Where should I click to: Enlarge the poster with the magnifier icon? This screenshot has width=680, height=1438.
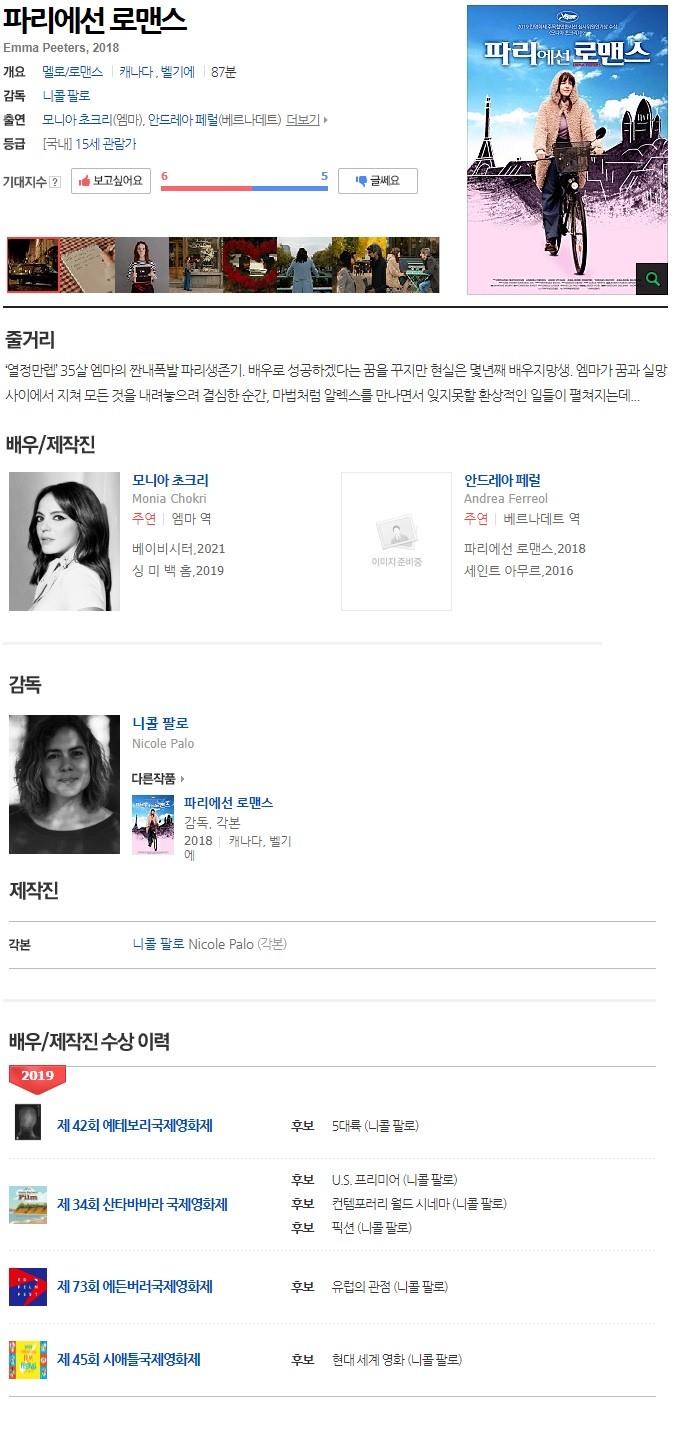[652, 279]
